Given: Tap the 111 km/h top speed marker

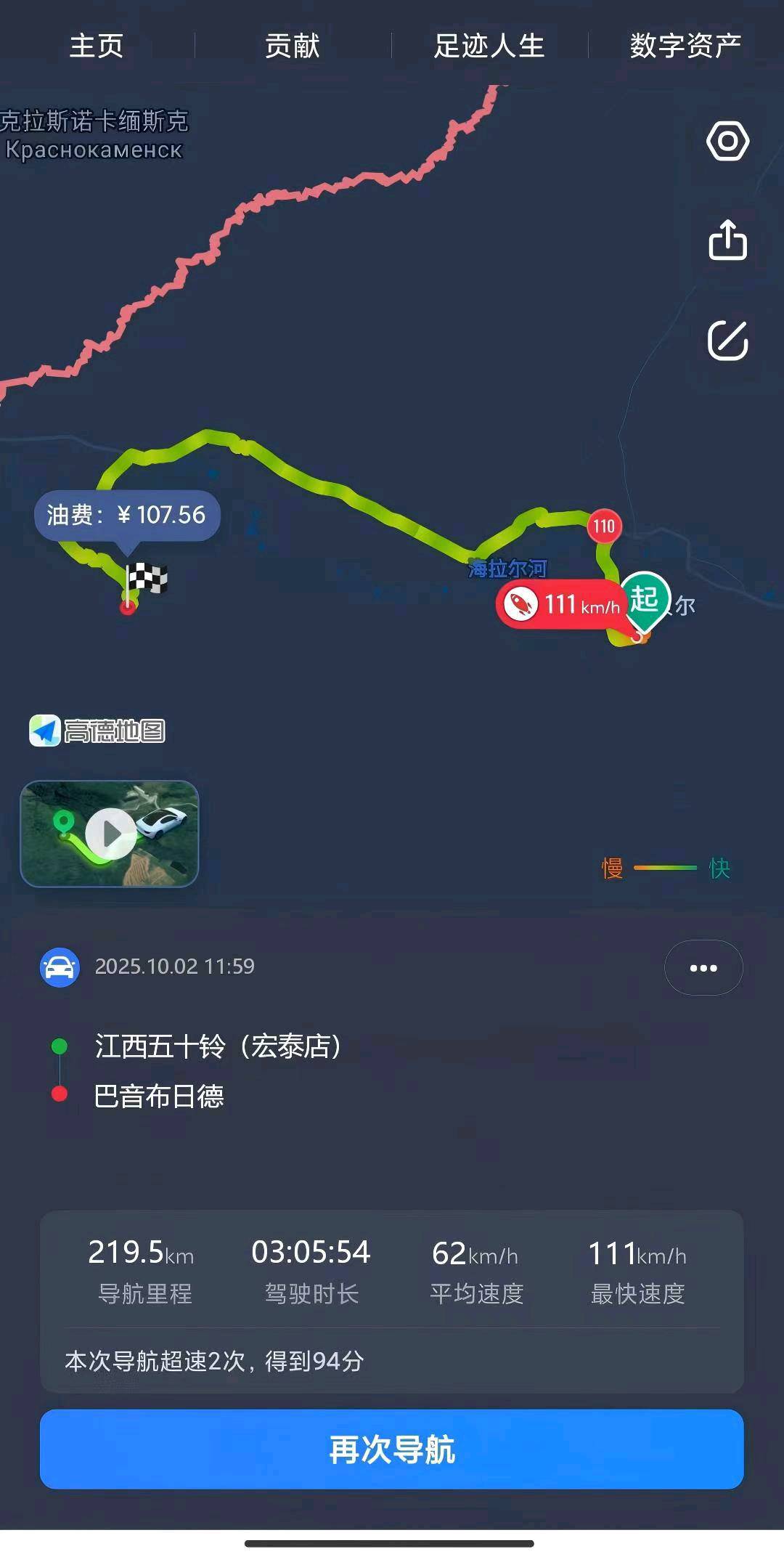Looking at the screenshot, I should 560,604.
